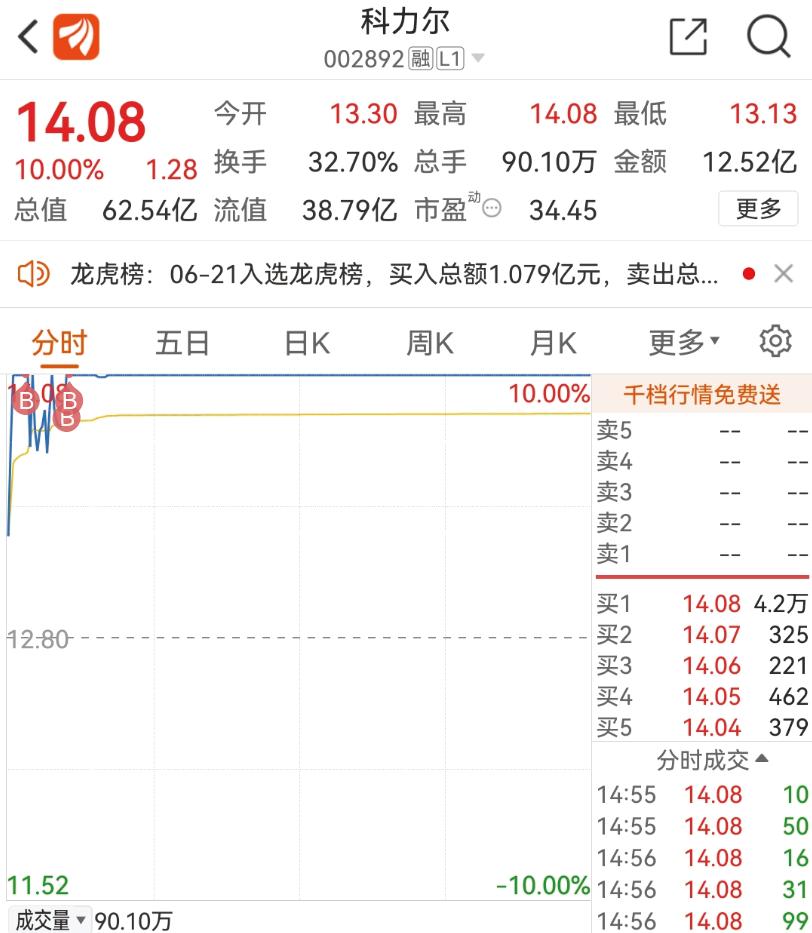Expand the 成交量 selector arrow
The height and width of the screenshot is (933, 812).
click(x=83, y=918)
